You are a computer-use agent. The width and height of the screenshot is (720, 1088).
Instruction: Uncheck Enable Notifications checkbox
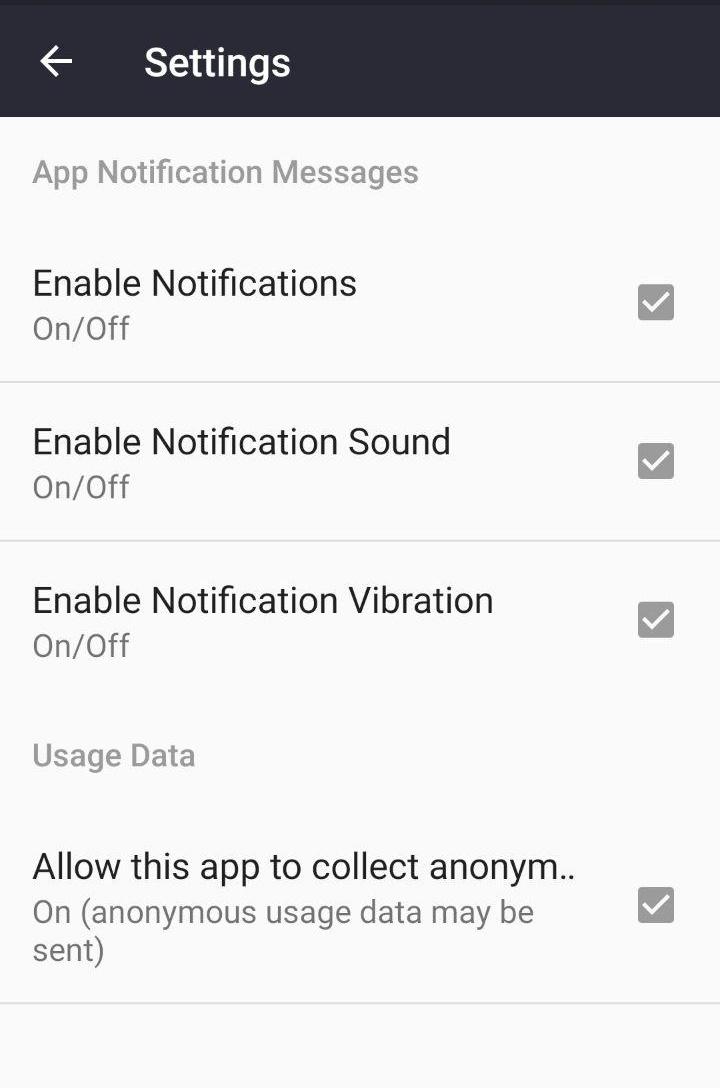click(655, 302)
